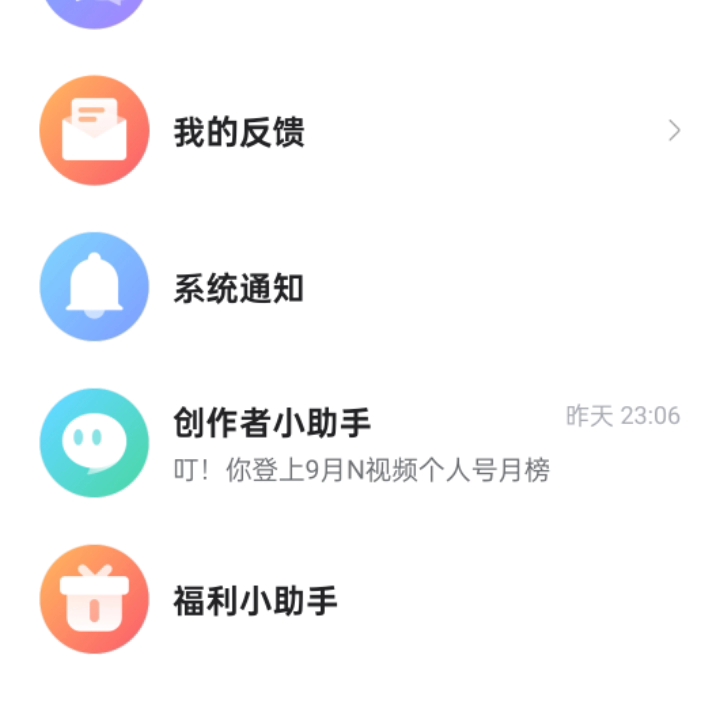This screenshot has width=720, height=720.
Task: Open 创作者小助手 message thread
Action: 360,444
